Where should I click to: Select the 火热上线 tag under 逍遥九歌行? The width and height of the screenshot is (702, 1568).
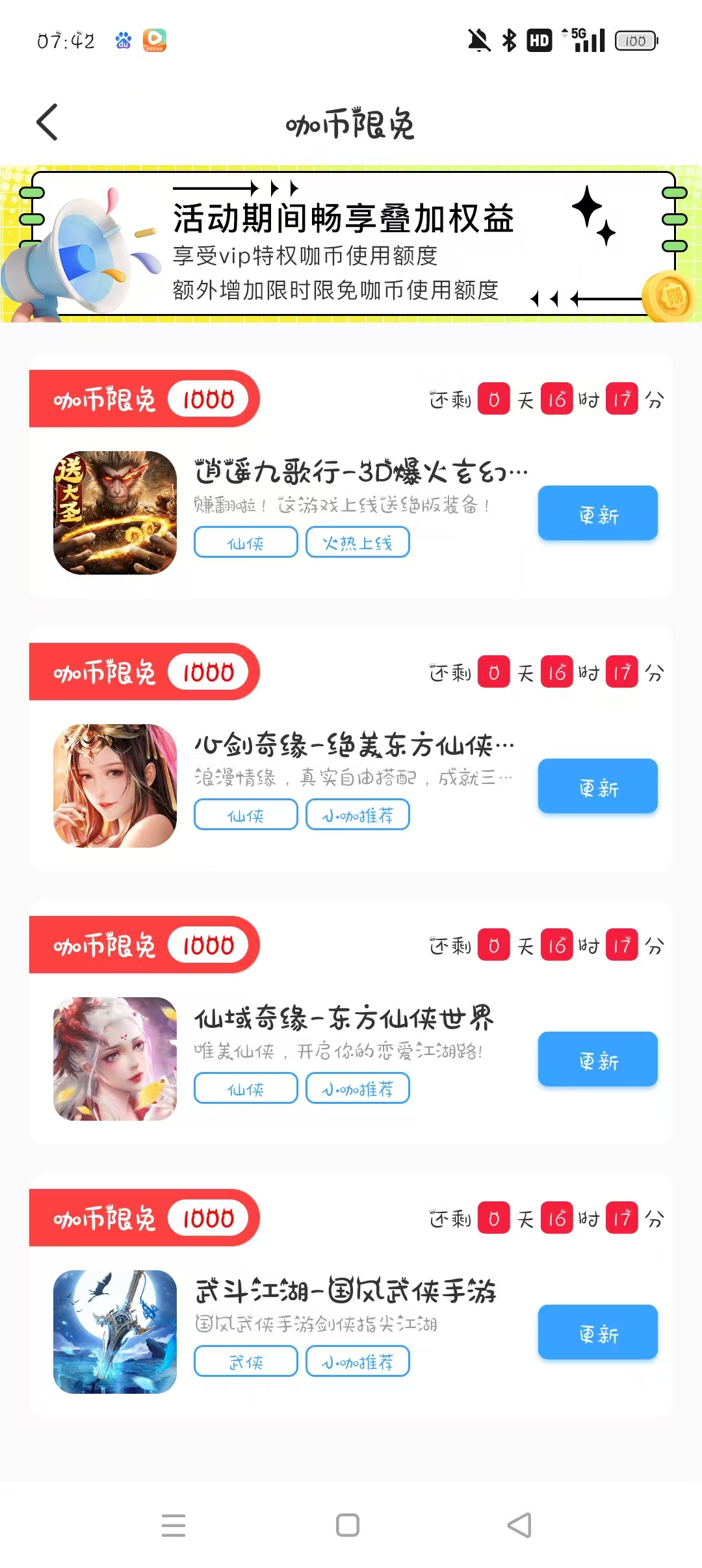coord(357,542)
